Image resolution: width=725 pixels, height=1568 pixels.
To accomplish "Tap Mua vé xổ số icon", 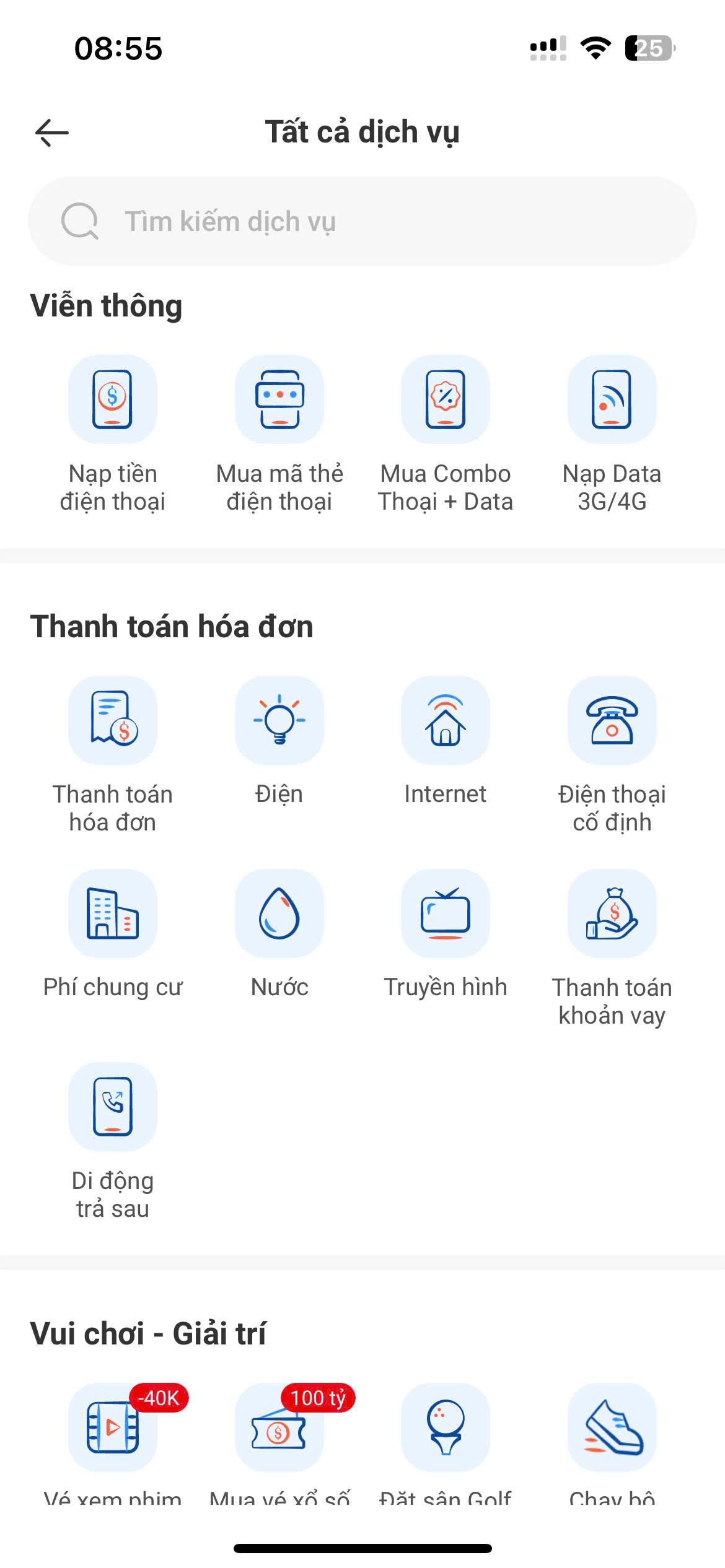I will pyautogui.click(x=279, y=1427).
